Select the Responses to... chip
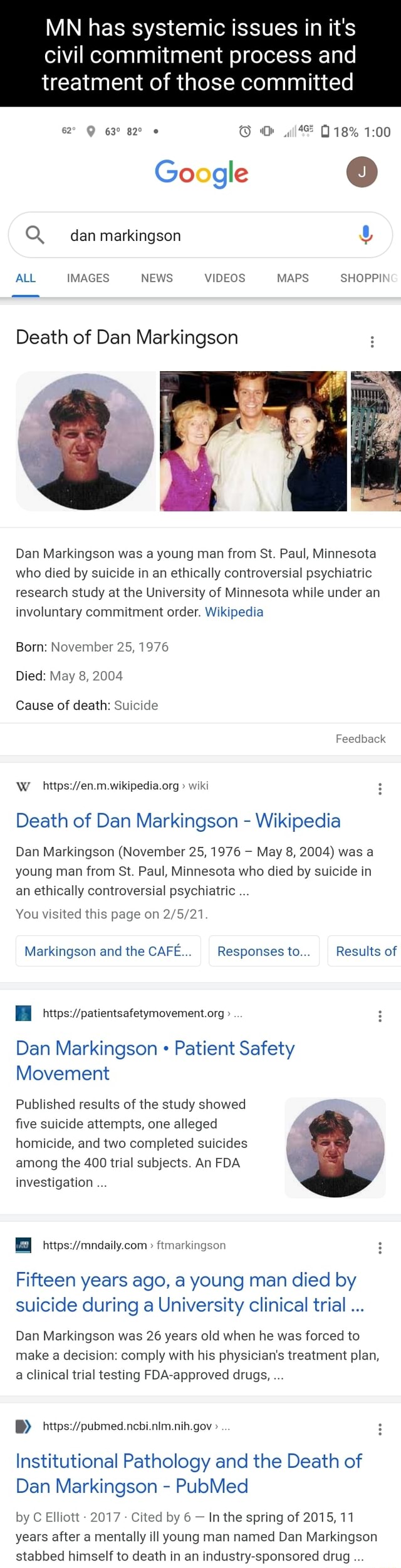The height and width of the screenshot is (1568, 401). coord(264,951)
